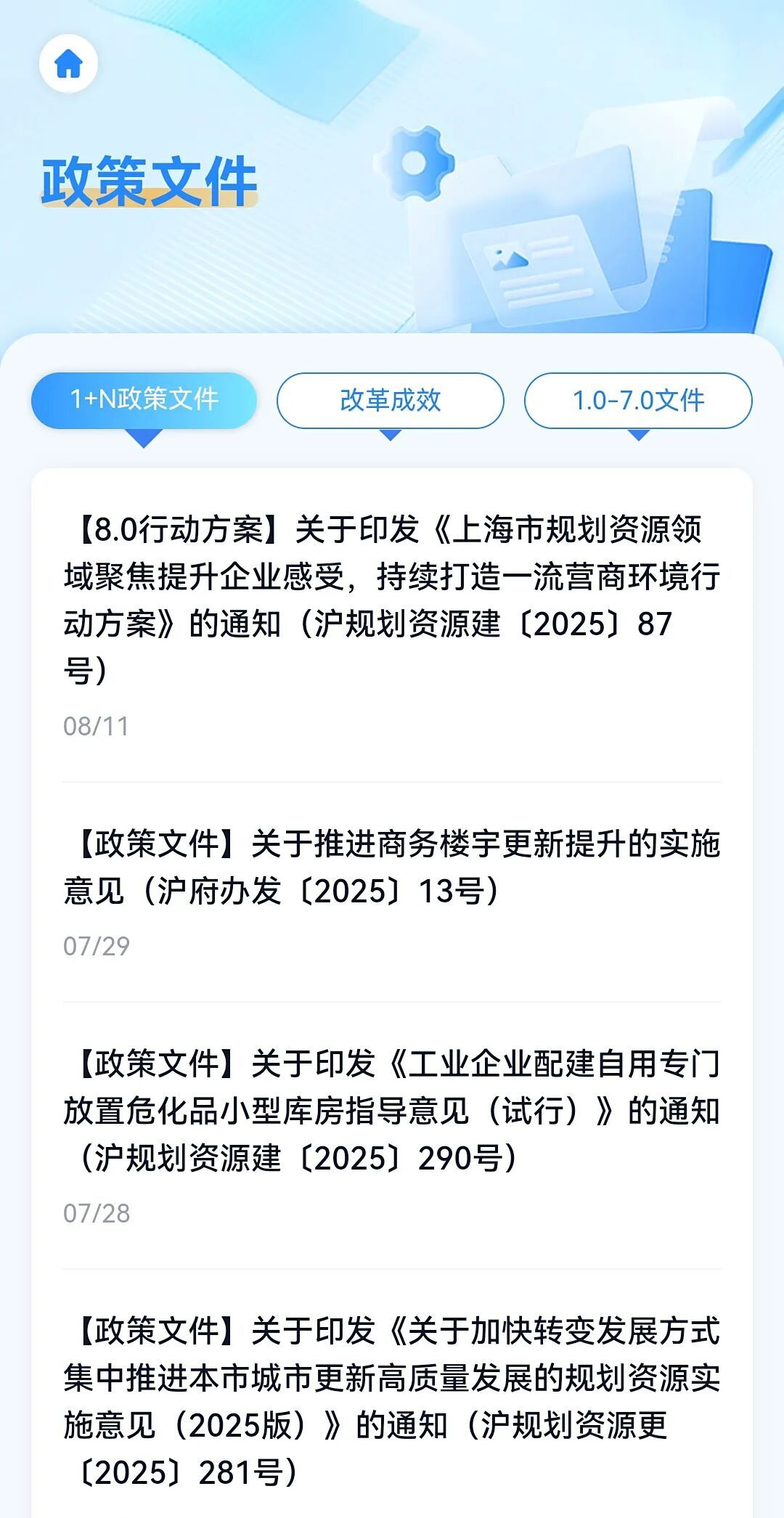Open the 城市更新高质量发展 2025版 notice
Viewport: 784px width, 1518px height.
[x=392, y=1401]
